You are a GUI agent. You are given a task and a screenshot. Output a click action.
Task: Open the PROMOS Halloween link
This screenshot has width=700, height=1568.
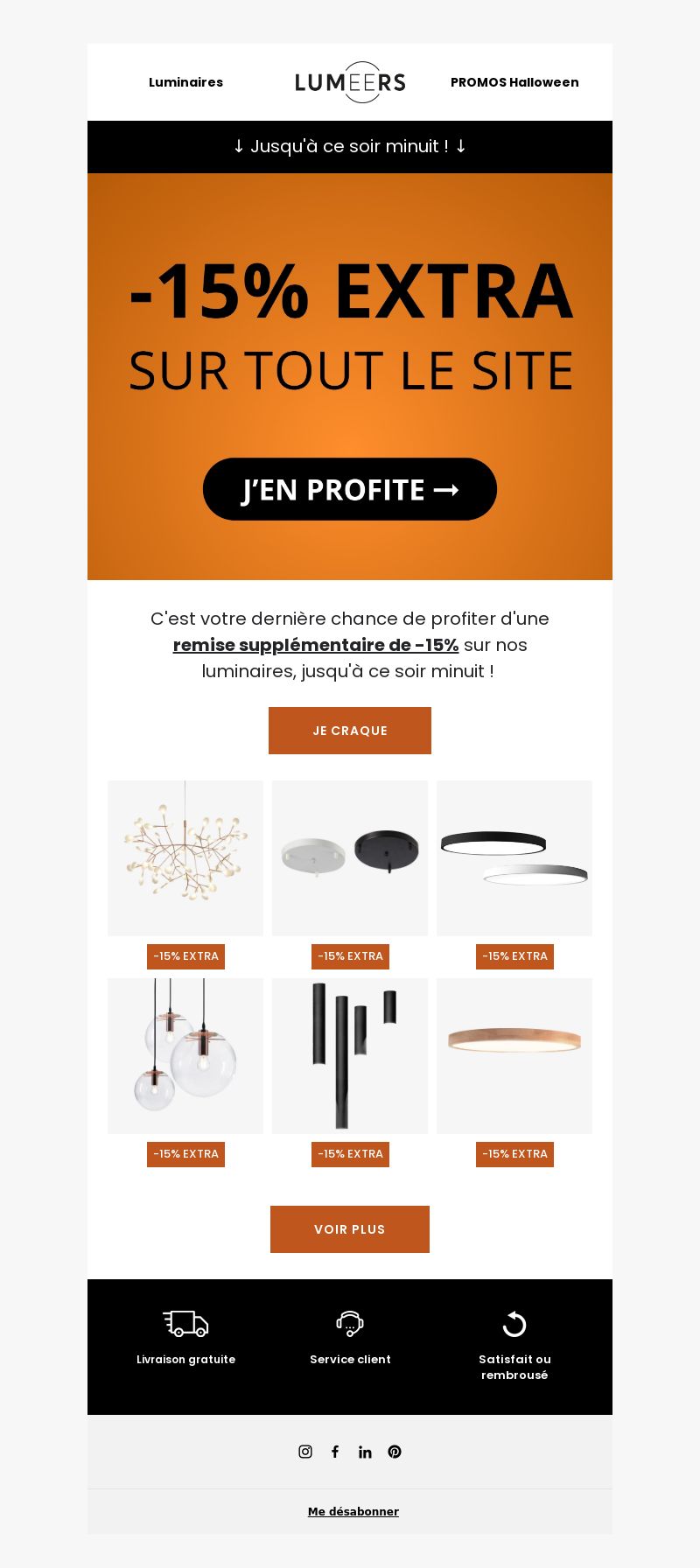pos(514,82)
